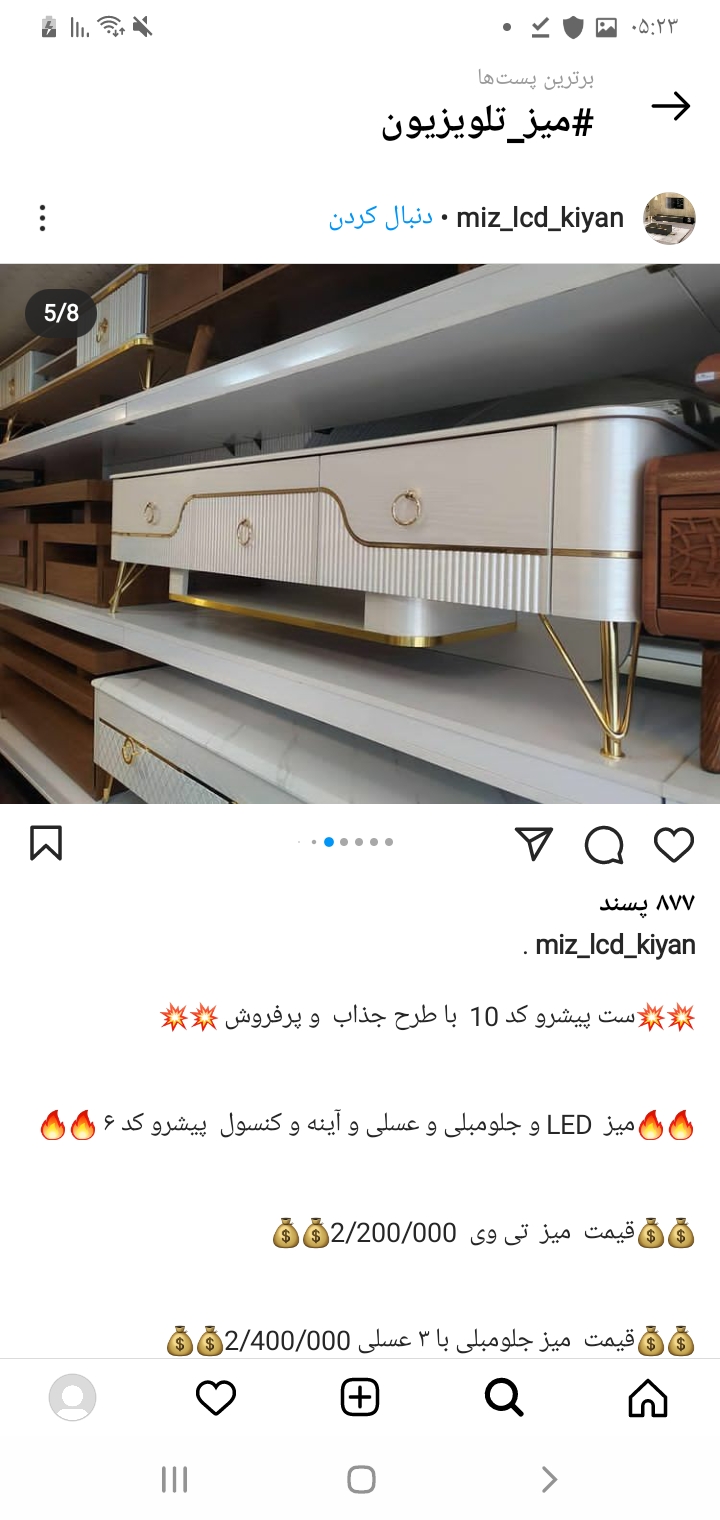Follow miz_lcd_kiyan via دنبال کردن
The width and height of the screenshot is (720, 1520).
click(x=381, y=218)
